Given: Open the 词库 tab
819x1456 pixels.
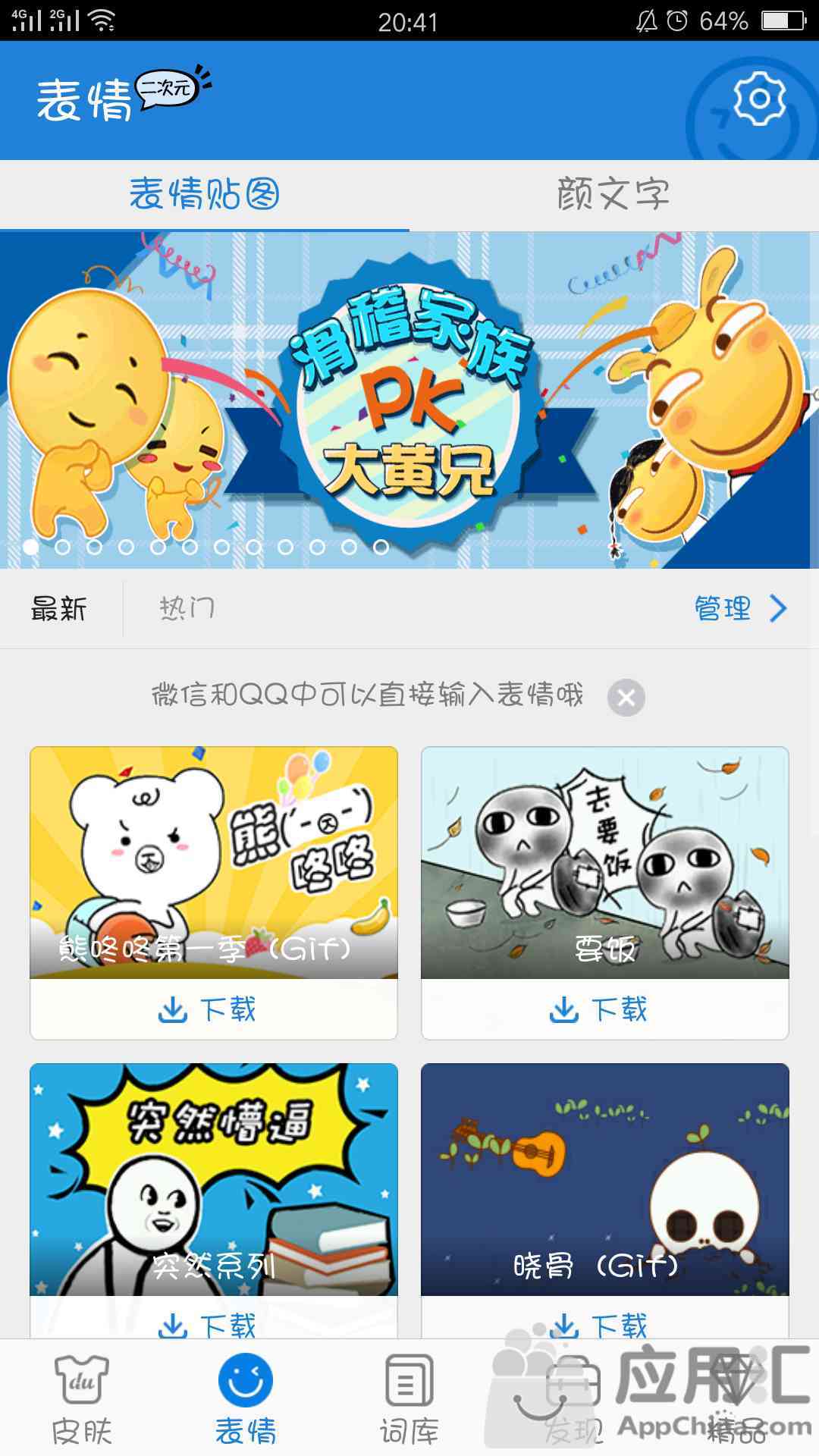Looking at the screenshot, I should (x=409, y=1400).
